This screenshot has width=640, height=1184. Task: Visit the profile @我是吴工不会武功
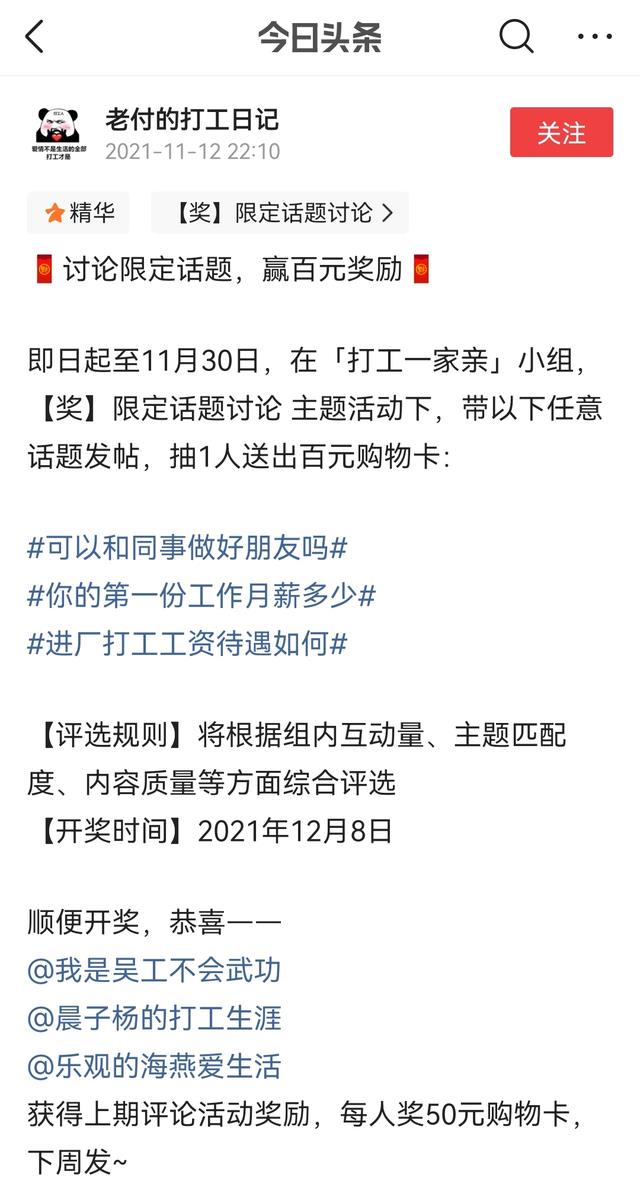coord(154,970)
